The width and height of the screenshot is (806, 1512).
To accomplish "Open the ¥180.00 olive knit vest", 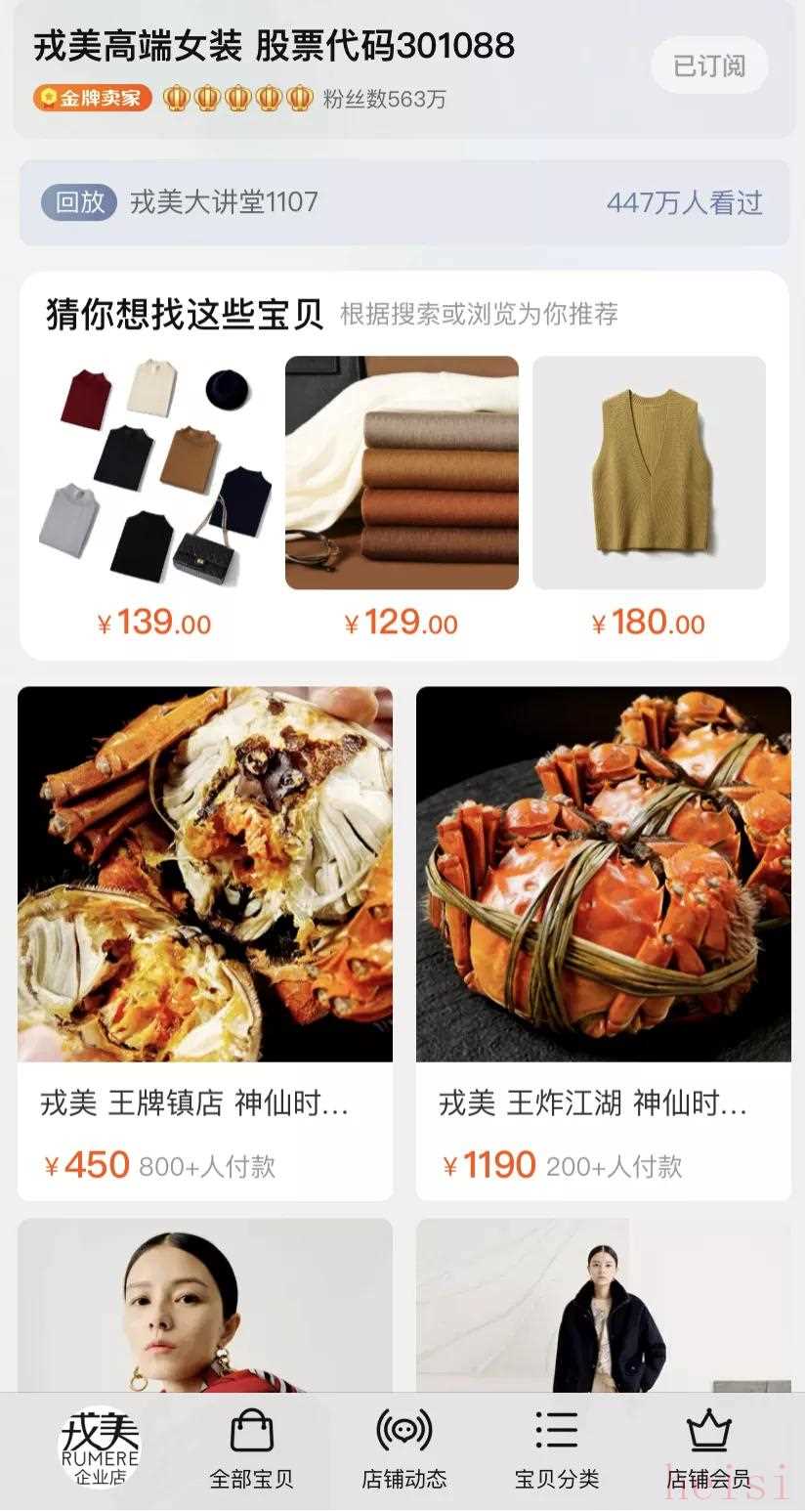I will pos(649,473).
